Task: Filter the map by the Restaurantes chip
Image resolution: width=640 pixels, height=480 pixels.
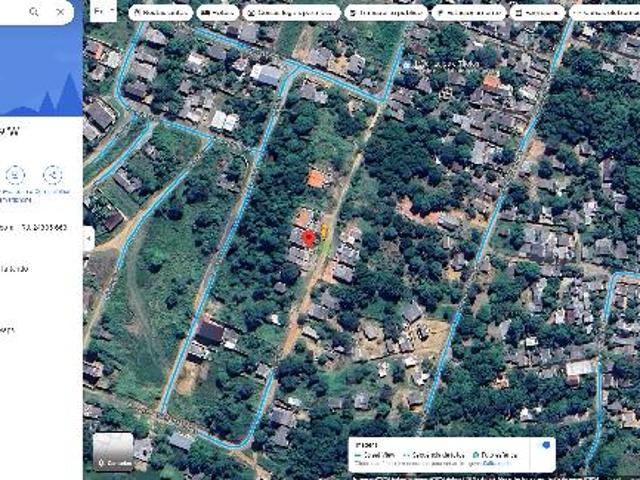Action: [160, 13]
